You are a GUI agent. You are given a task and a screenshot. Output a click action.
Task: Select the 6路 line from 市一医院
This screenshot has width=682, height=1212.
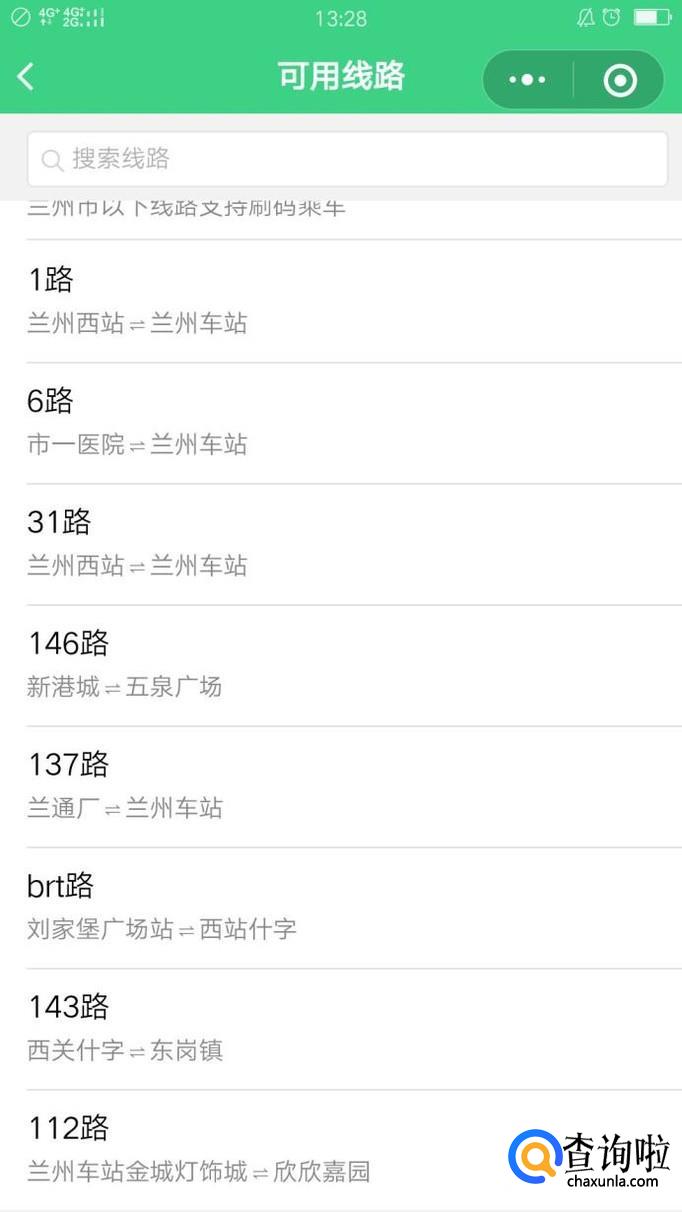coord(340,422)
